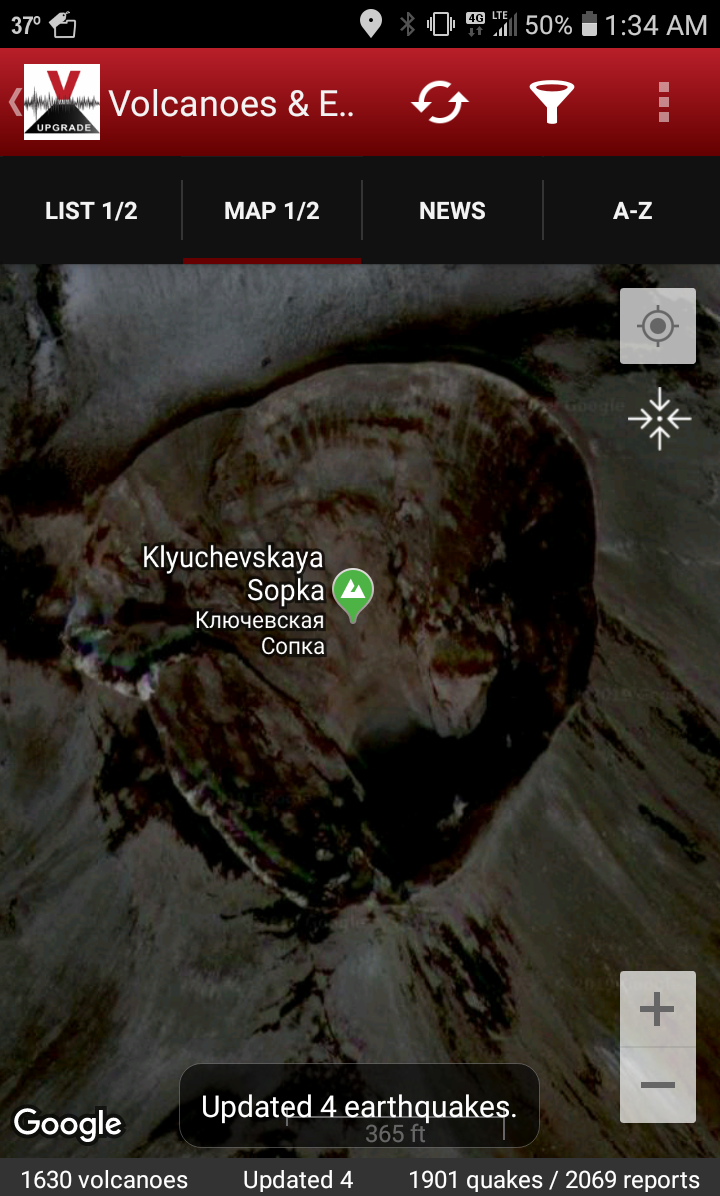Open the filter funnel options

point(551,103)
